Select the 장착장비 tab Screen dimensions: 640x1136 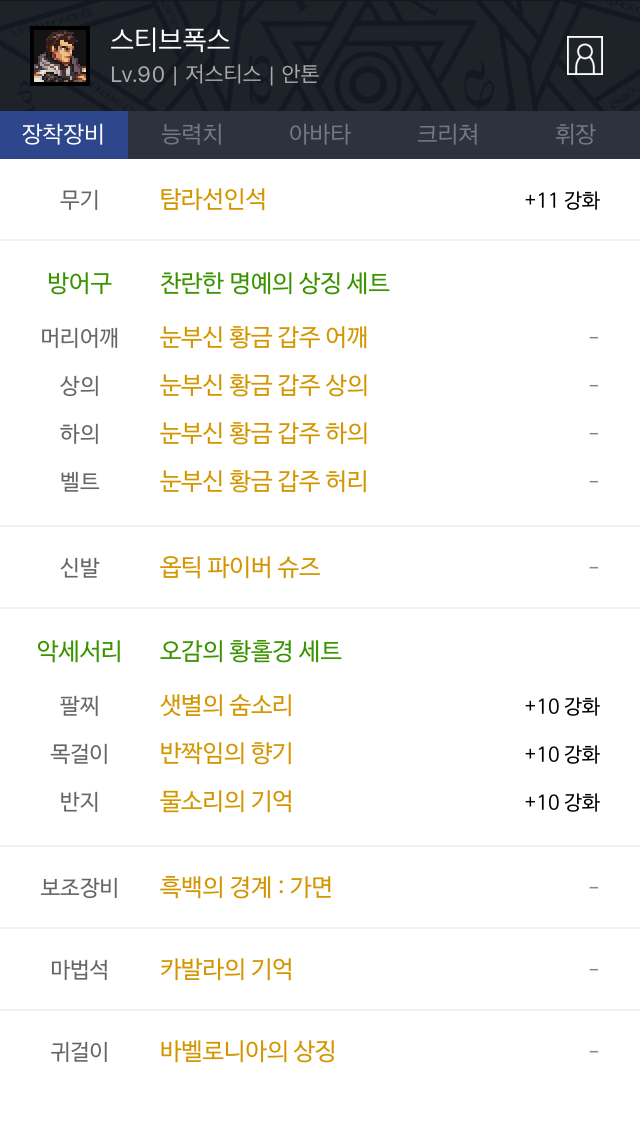64,135
